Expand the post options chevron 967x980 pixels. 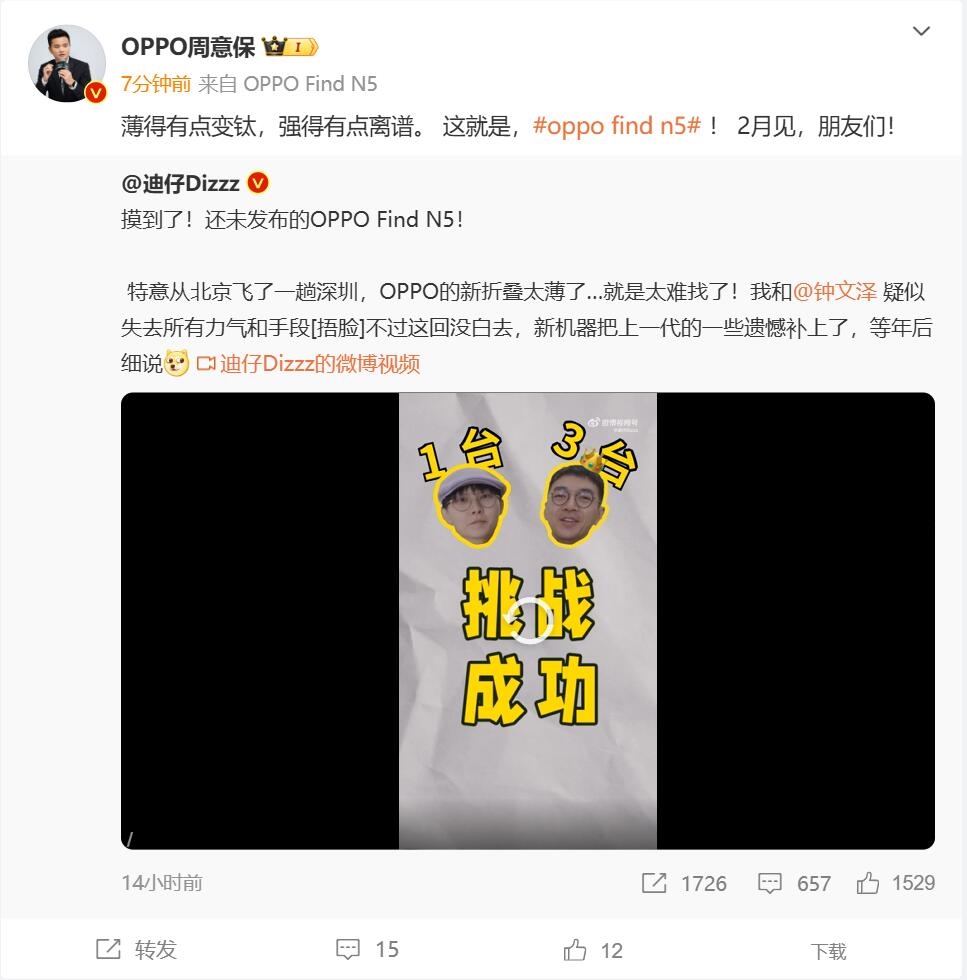(x=922, y=32)
